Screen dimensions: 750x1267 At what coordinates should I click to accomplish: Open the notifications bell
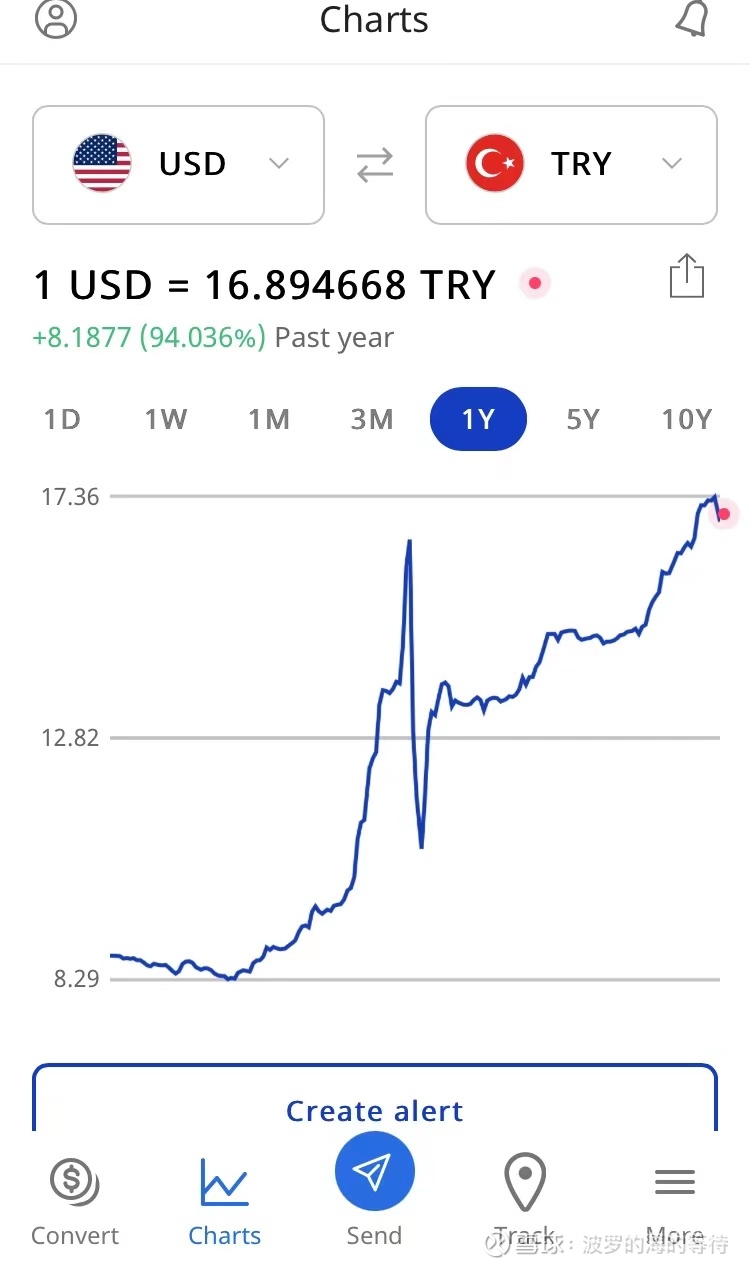[692, 19]
